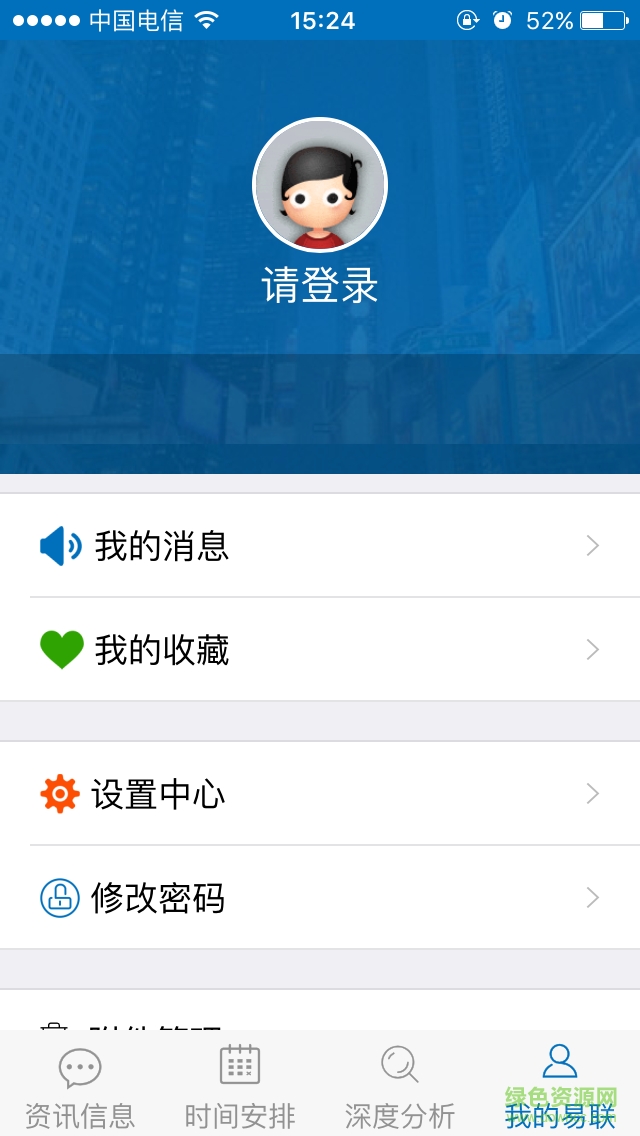The image size is (640, 1136).
Task: Open 我的消息 messages row
Action: click(320, 546)
